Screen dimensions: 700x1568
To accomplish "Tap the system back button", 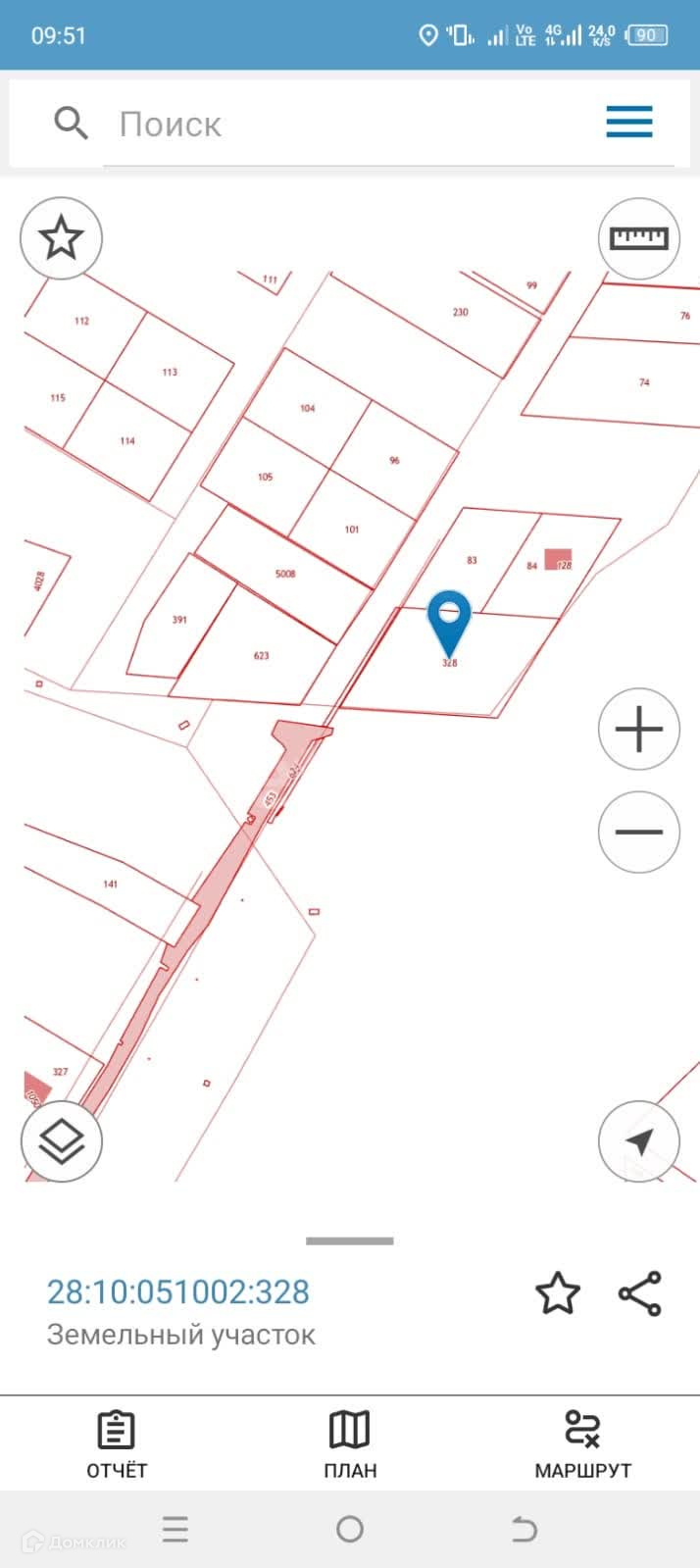I will click(525, 1529).
